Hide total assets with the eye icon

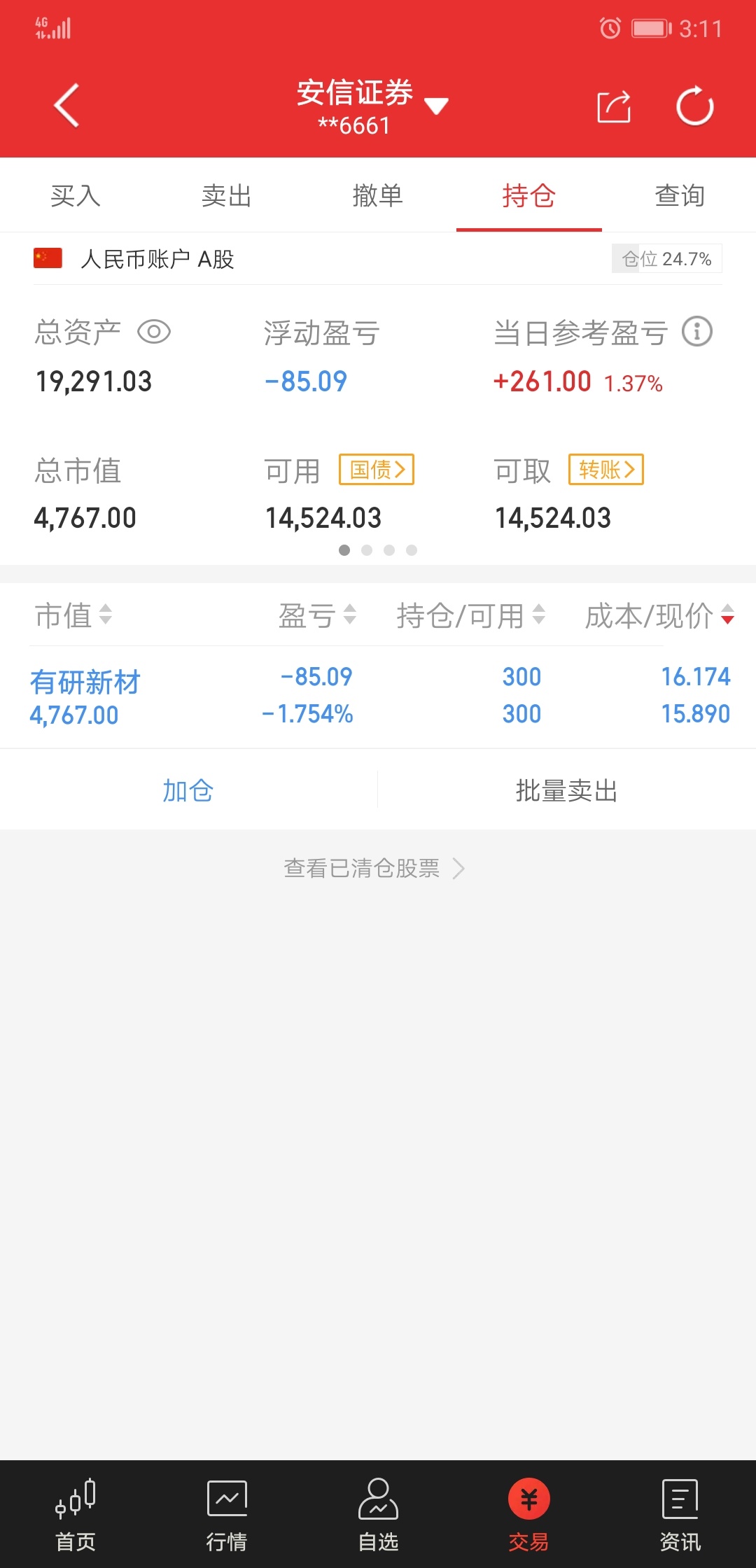154,332
